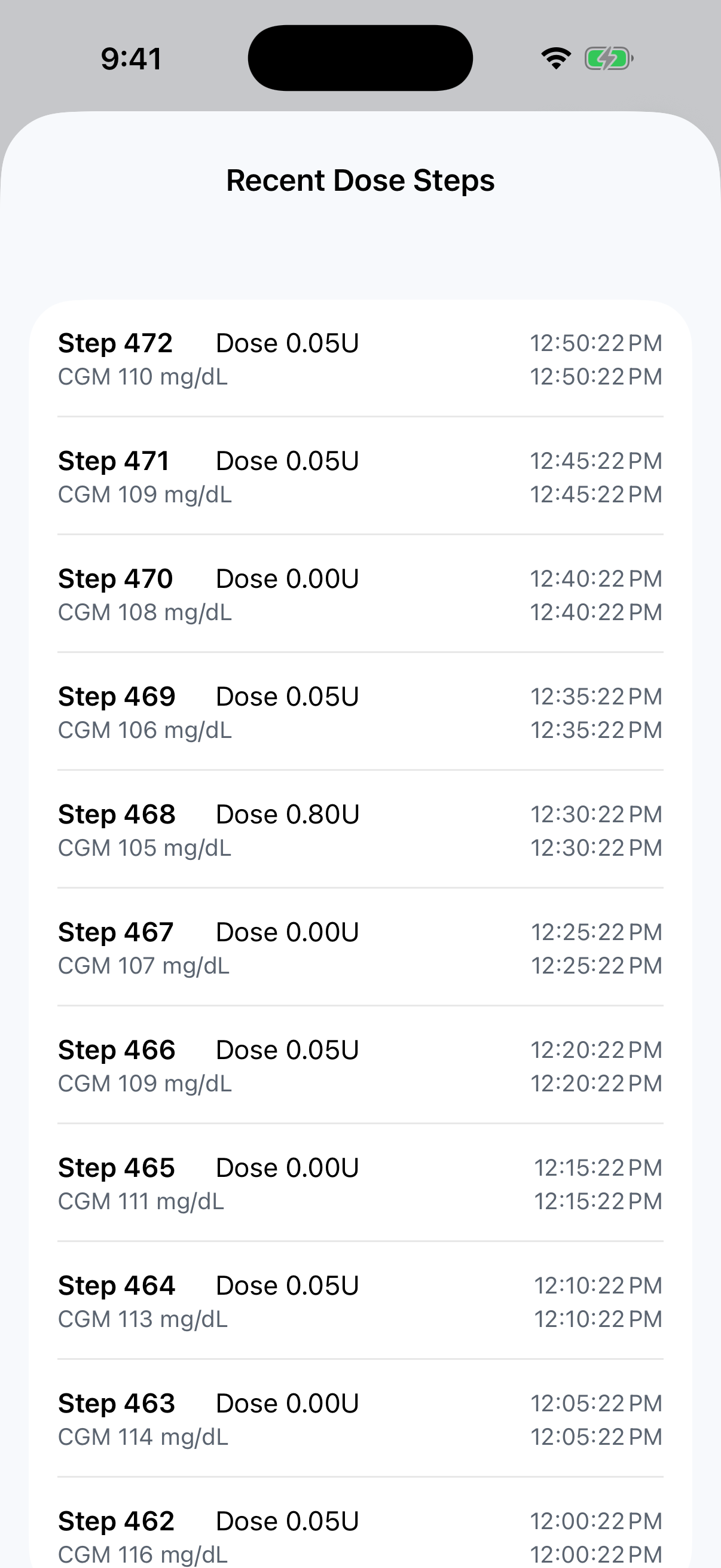Image resolution: width=721 pixels, height=1568 pixels.
Task: Click the 9:41 clock in status bar
Action: (132, 58)
